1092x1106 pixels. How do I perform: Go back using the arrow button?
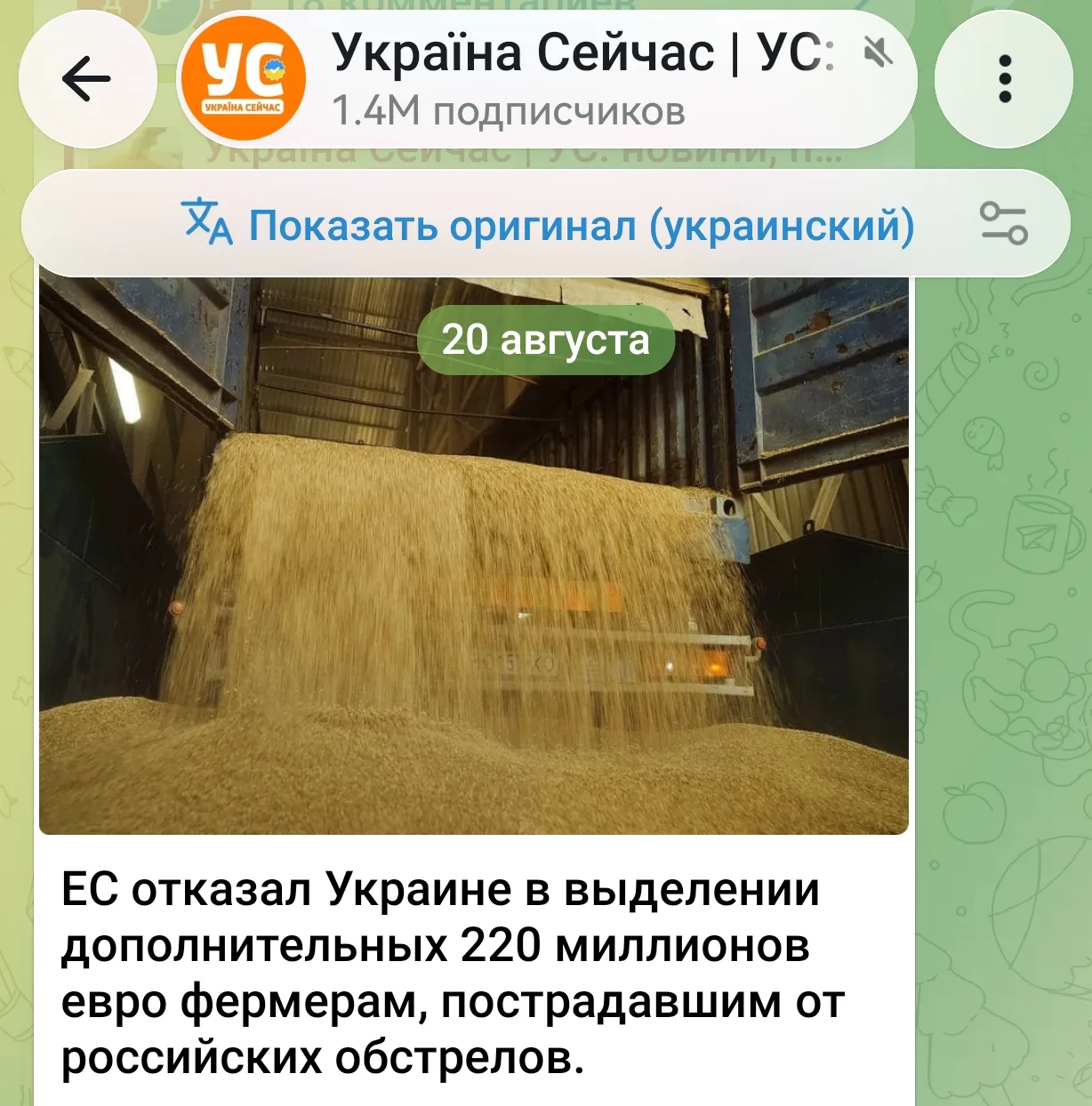click(87, 79)
